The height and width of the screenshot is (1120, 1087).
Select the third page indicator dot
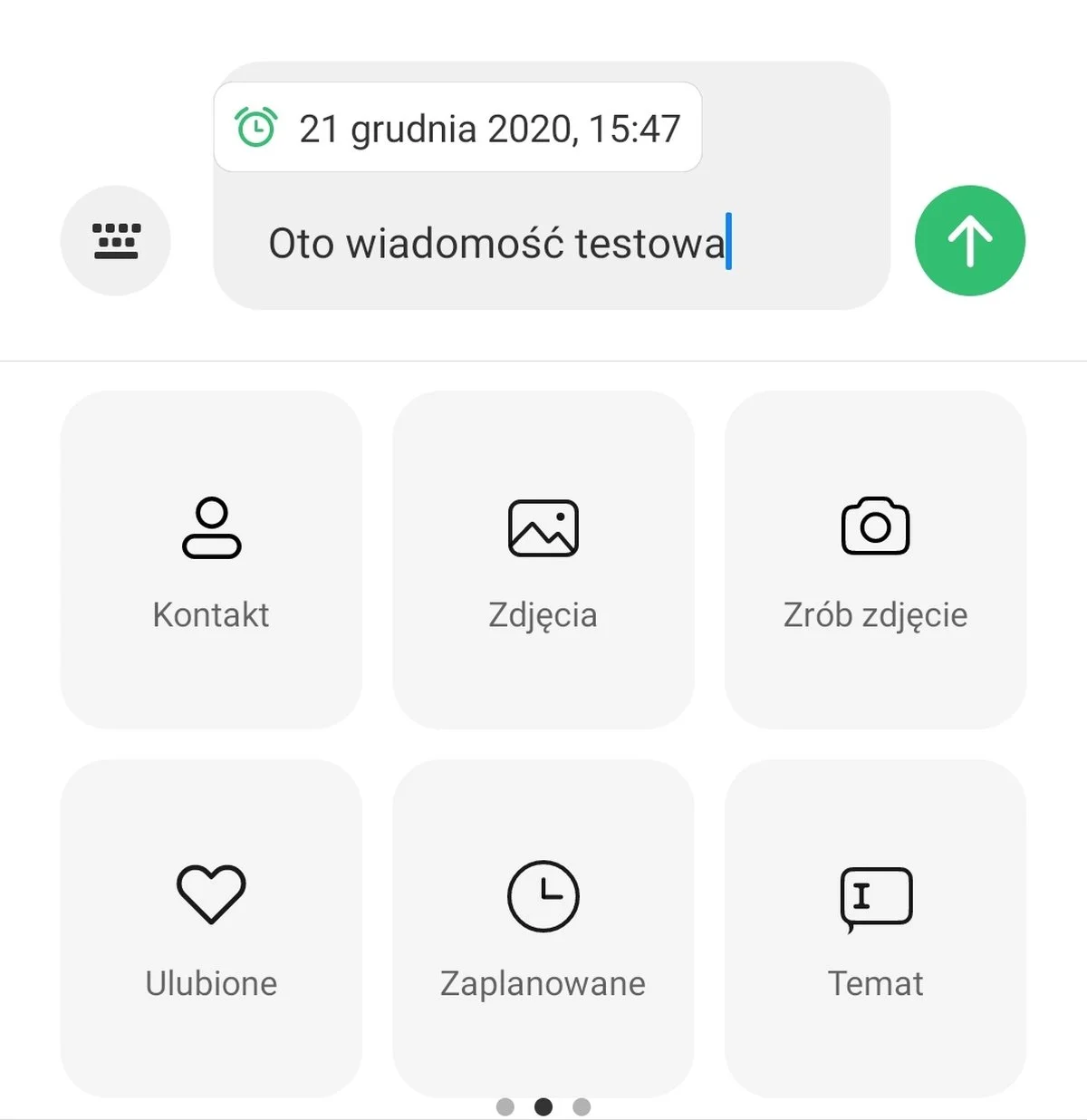(x=580, y=1106)
